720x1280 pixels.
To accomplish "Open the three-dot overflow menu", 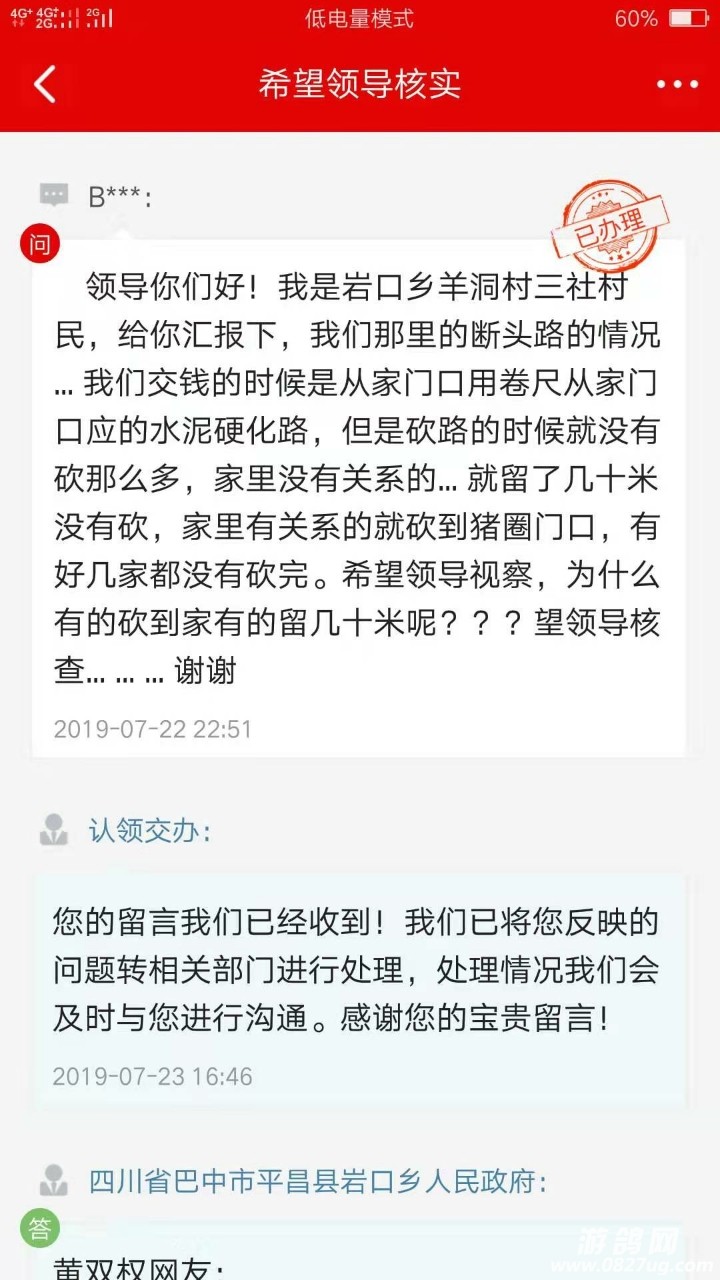I will (x=677, y=85).
